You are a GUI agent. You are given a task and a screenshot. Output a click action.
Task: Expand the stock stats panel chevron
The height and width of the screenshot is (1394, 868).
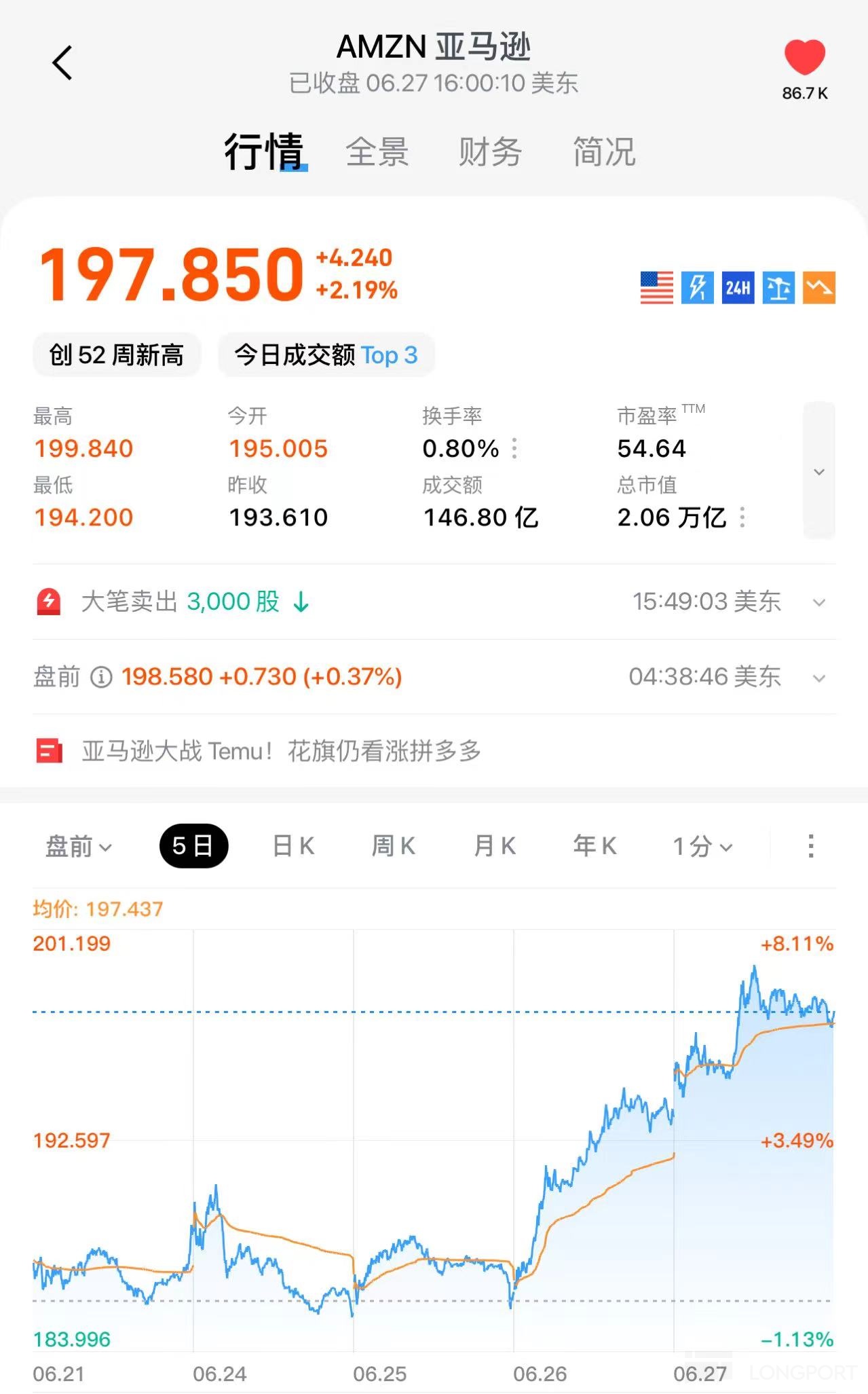(x=819, y=471)
